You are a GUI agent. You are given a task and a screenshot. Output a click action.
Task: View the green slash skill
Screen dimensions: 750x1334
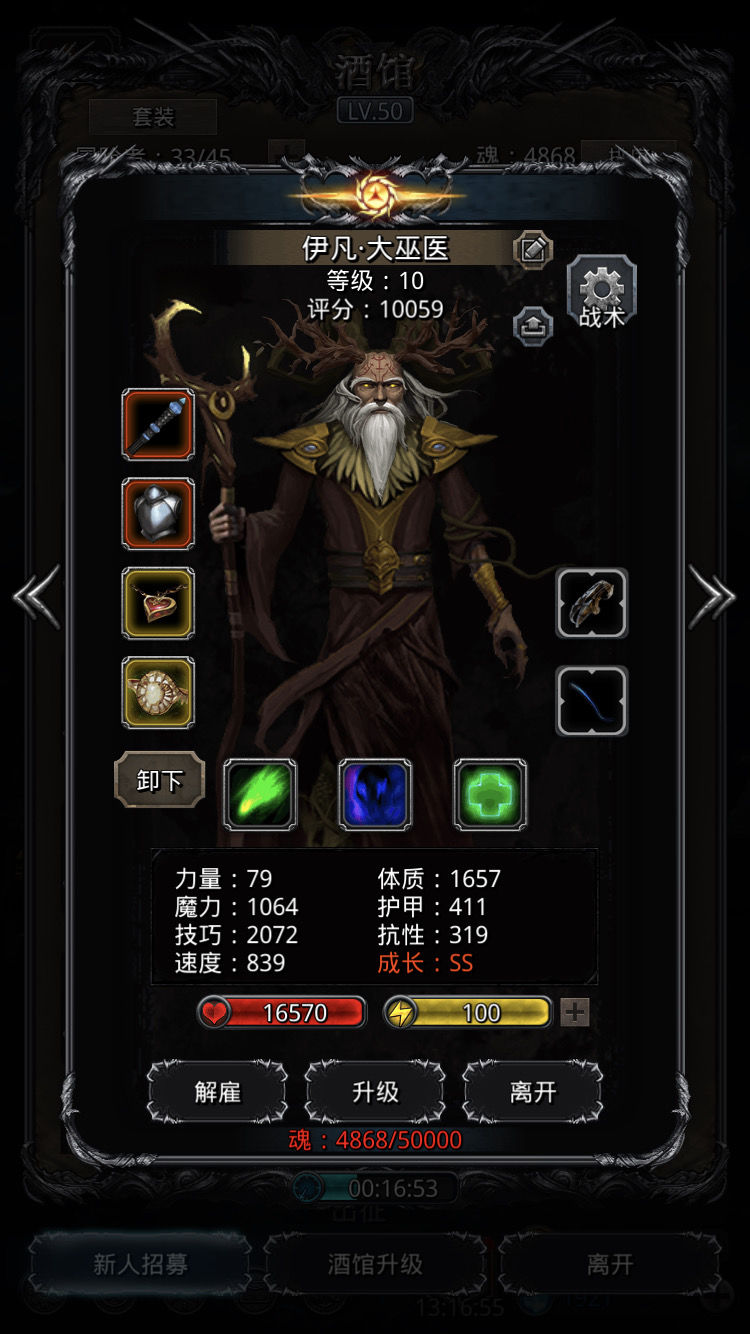click(260, 795)
